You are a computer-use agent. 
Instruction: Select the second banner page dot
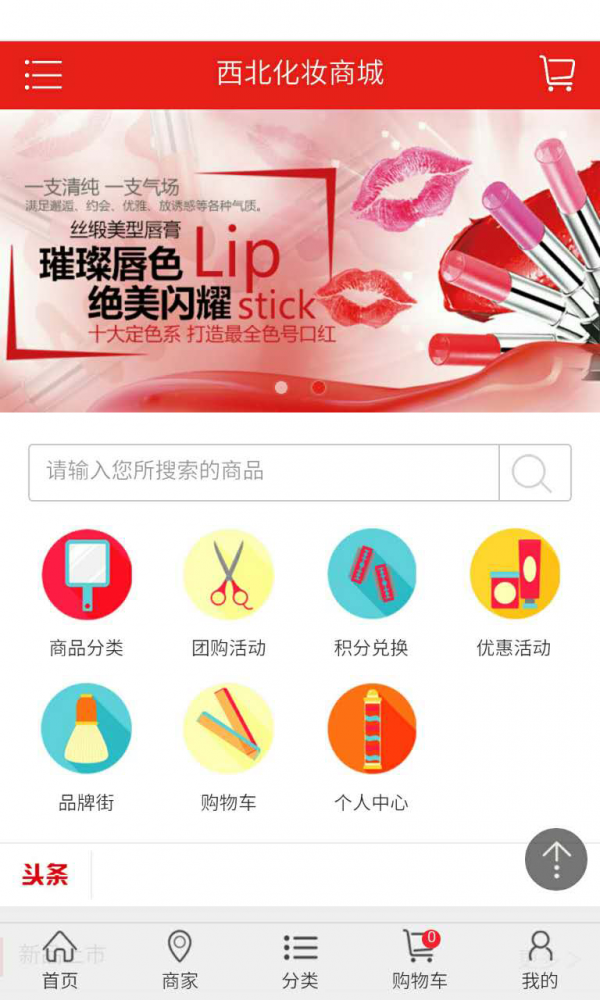click(318, 387)
